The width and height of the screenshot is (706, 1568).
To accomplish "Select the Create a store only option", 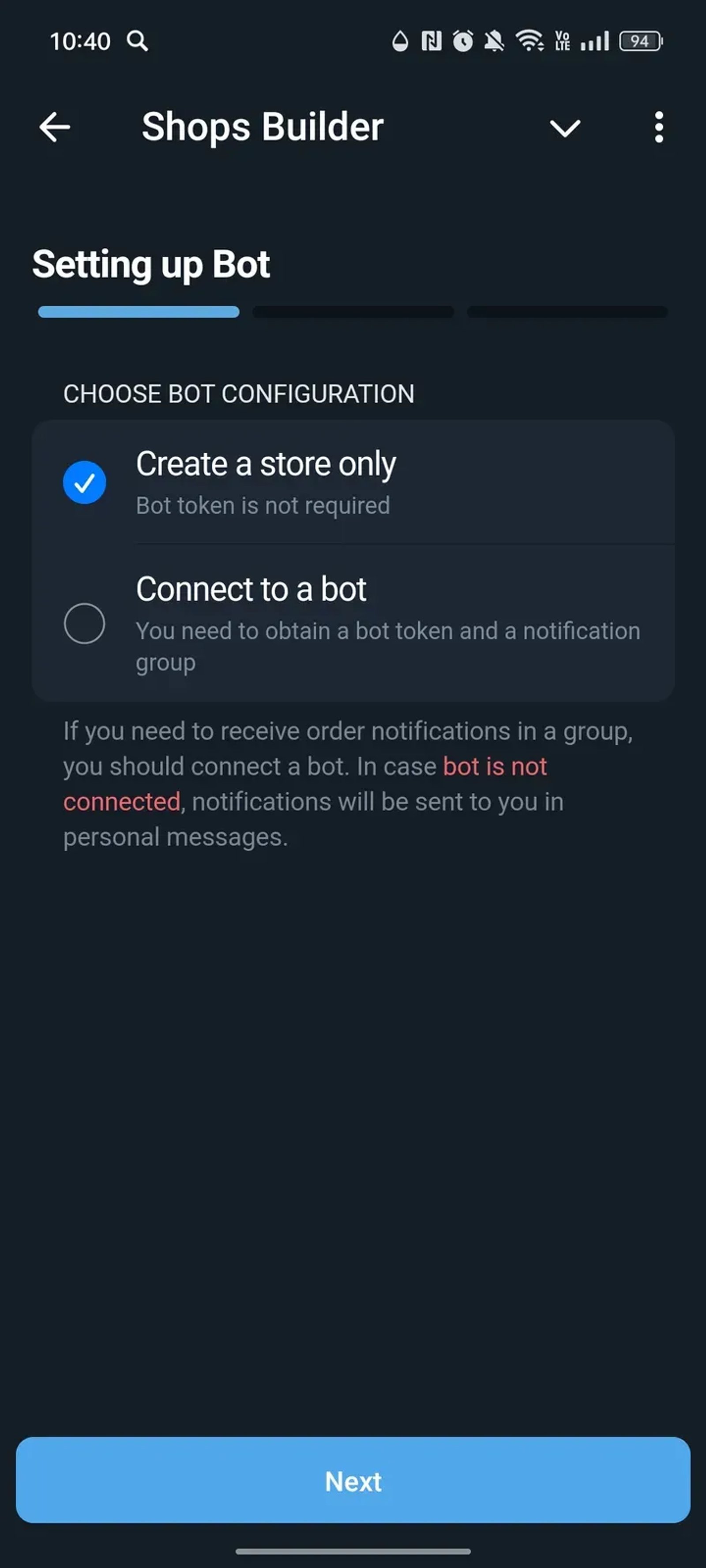I will [266, 464].
